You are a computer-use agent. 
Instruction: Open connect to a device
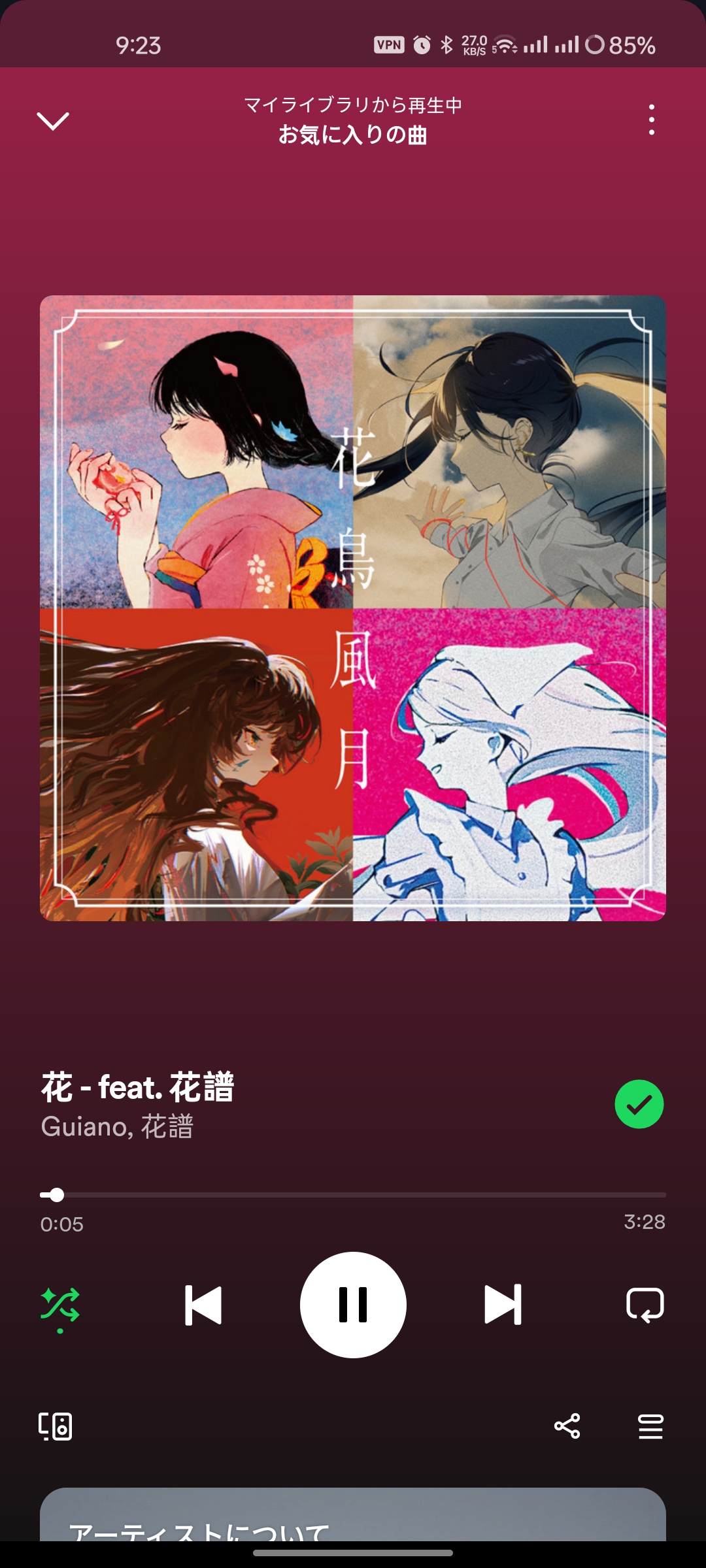56,1426
